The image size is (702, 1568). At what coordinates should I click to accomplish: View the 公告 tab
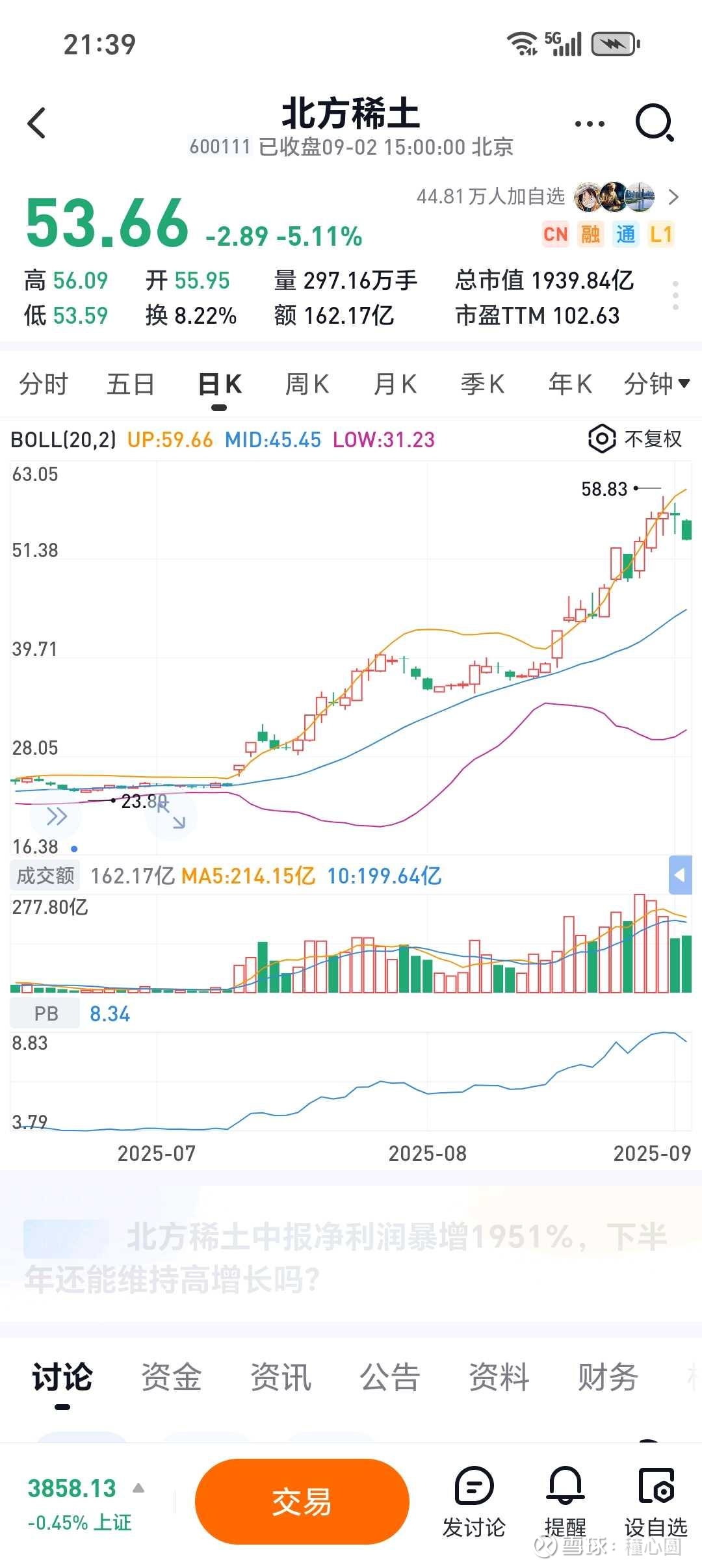point(390,1377)
